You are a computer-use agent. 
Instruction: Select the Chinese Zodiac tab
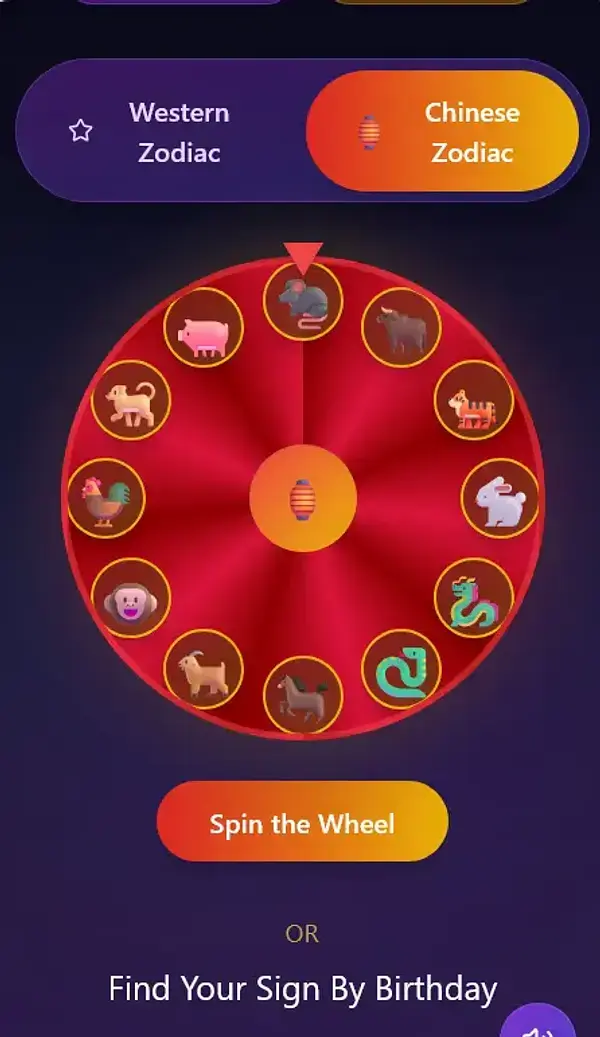click(443, 132)
